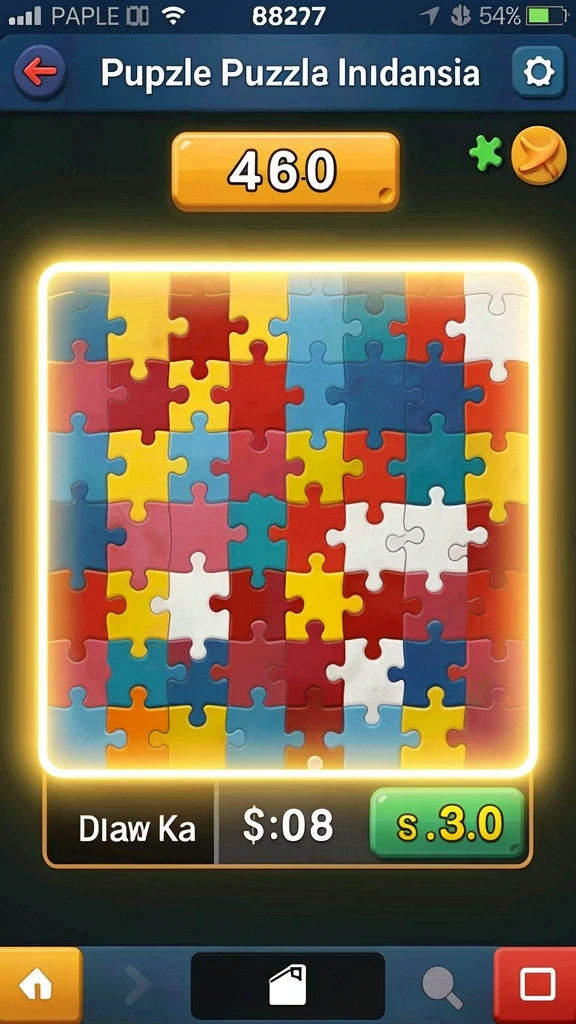The image size is (576, 1024).
Task: Open the center card button in bottom bar
Action: pos(287,985)
